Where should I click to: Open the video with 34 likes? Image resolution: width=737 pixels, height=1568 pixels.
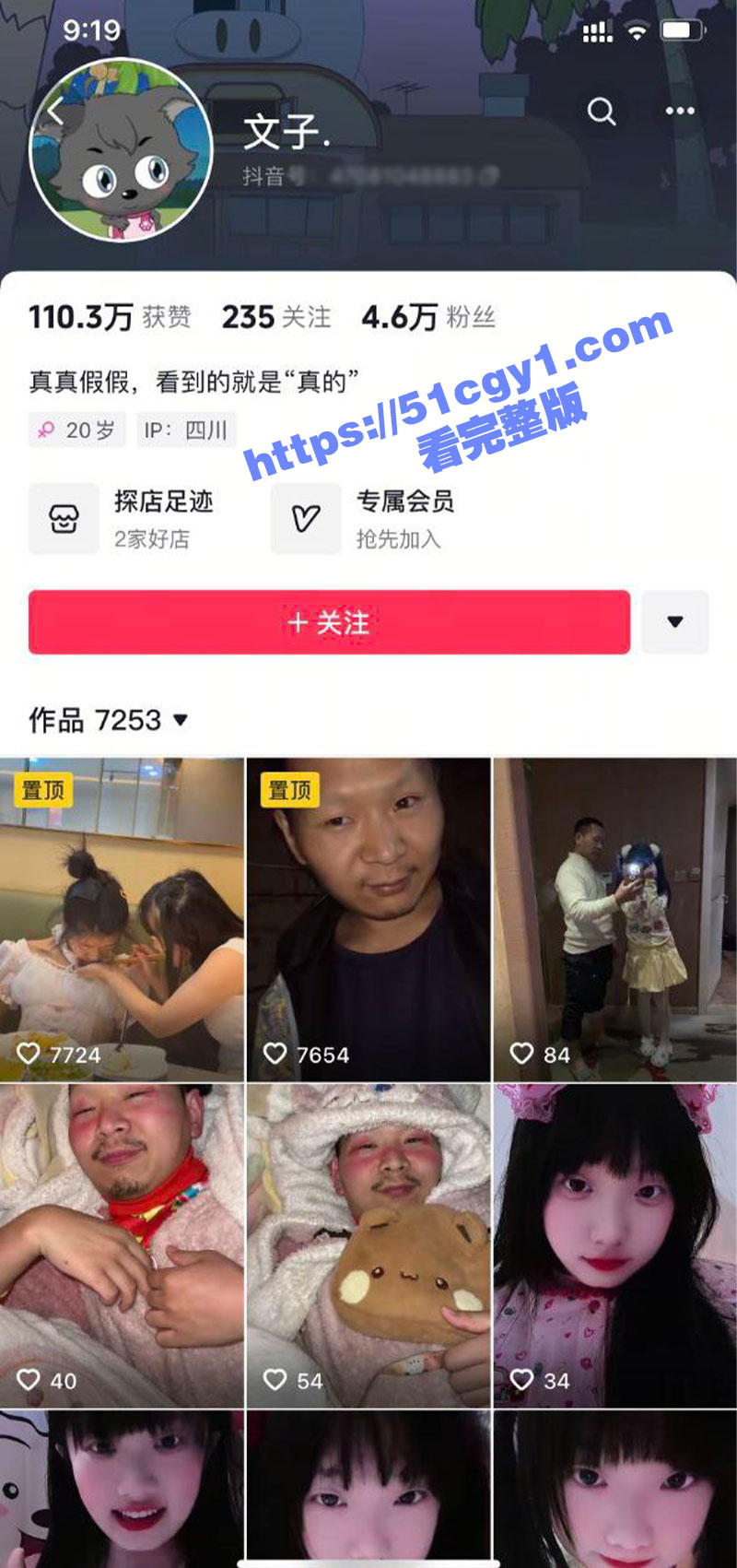point(614,1245)
